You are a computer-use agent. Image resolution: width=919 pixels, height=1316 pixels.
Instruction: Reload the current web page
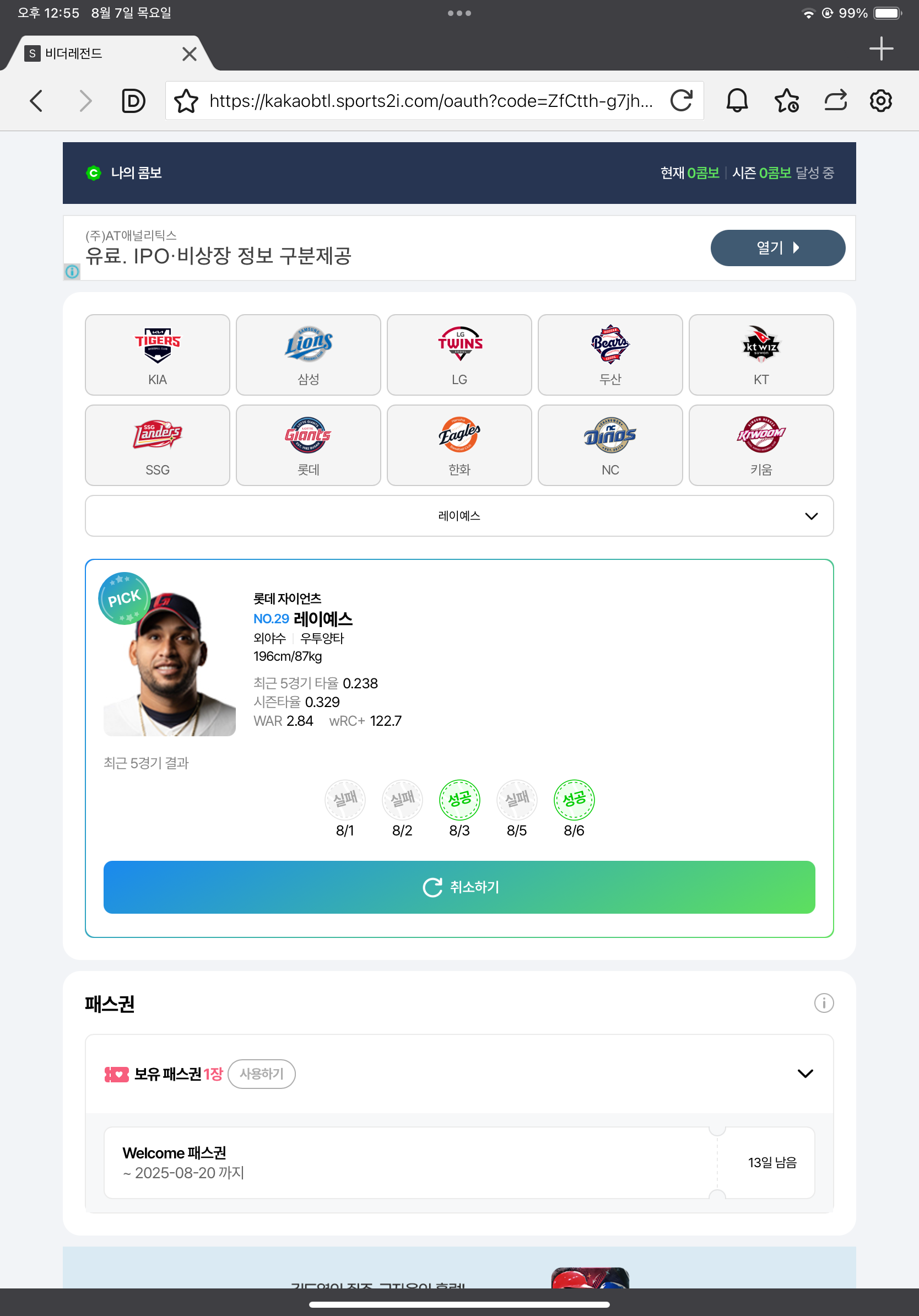[x=681, y=101]
